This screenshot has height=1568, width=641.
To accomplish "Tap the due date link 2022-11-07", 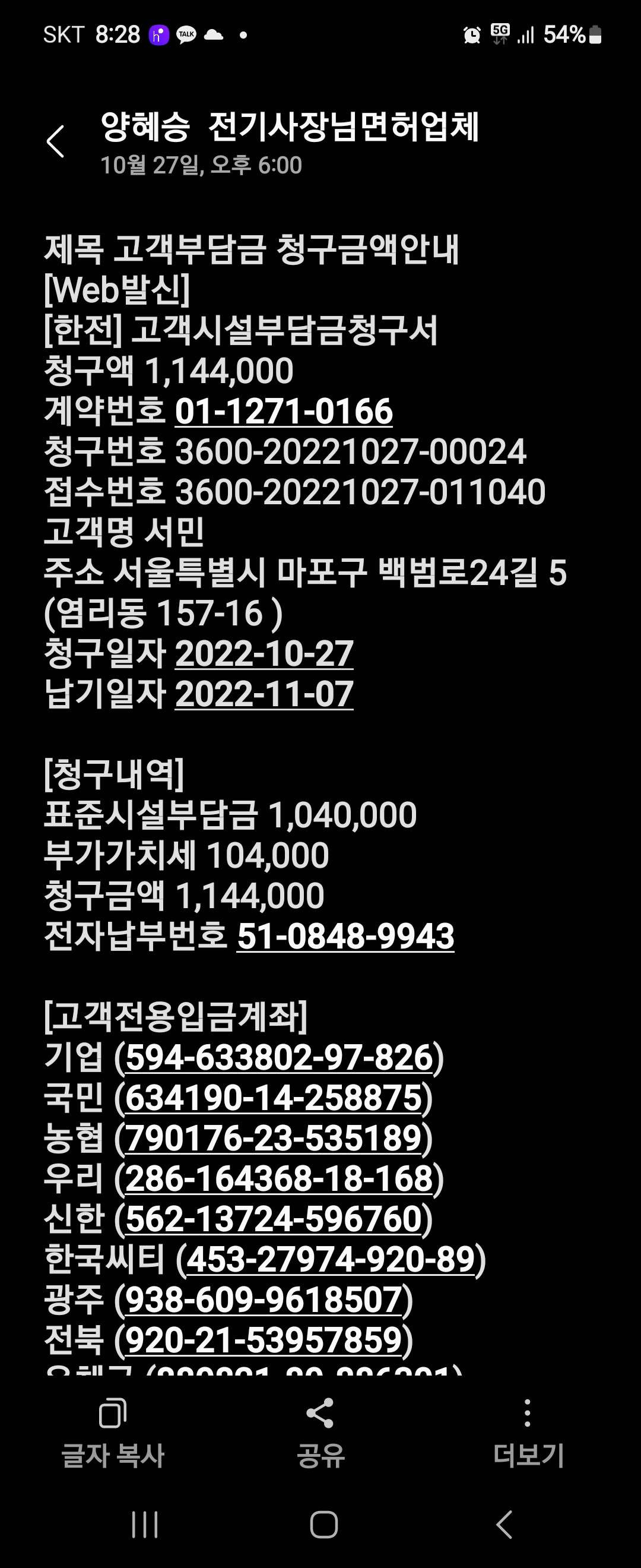I will (264, 694).
